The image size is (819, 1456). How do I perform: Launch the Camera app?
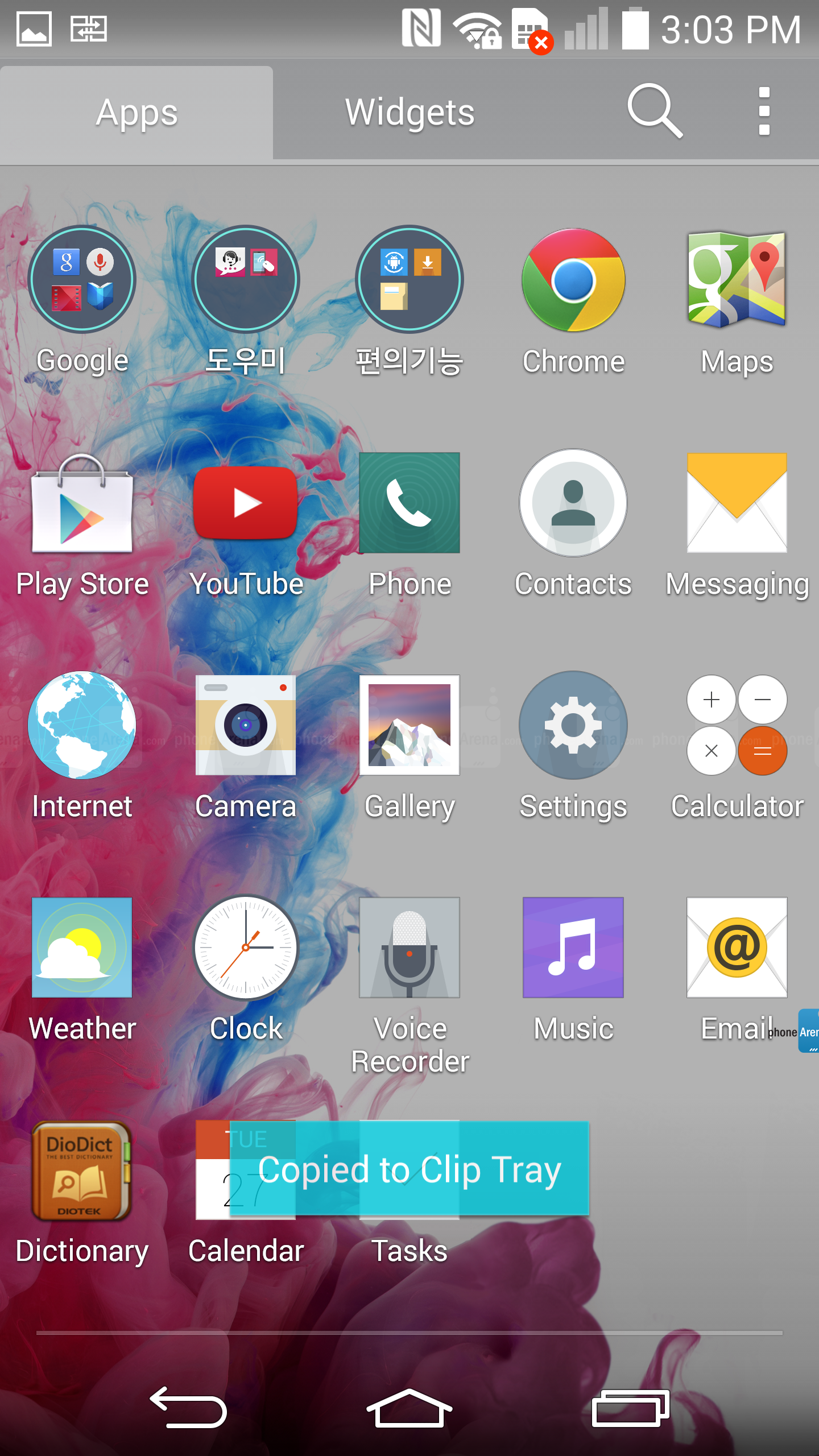pyautogui.click(x=246, y=725)
